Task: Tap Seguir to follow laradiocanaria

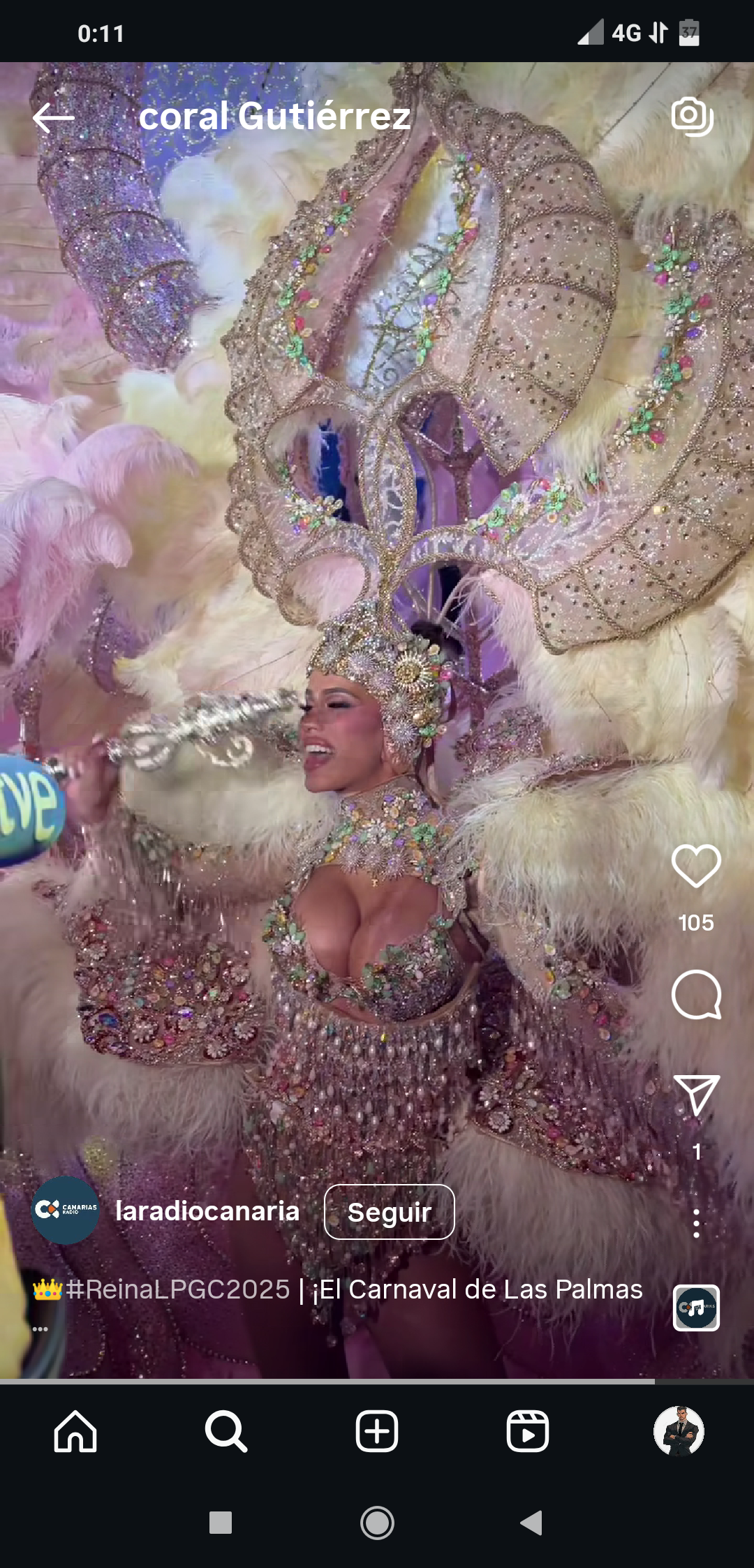Action: [x=389, y=1212]
